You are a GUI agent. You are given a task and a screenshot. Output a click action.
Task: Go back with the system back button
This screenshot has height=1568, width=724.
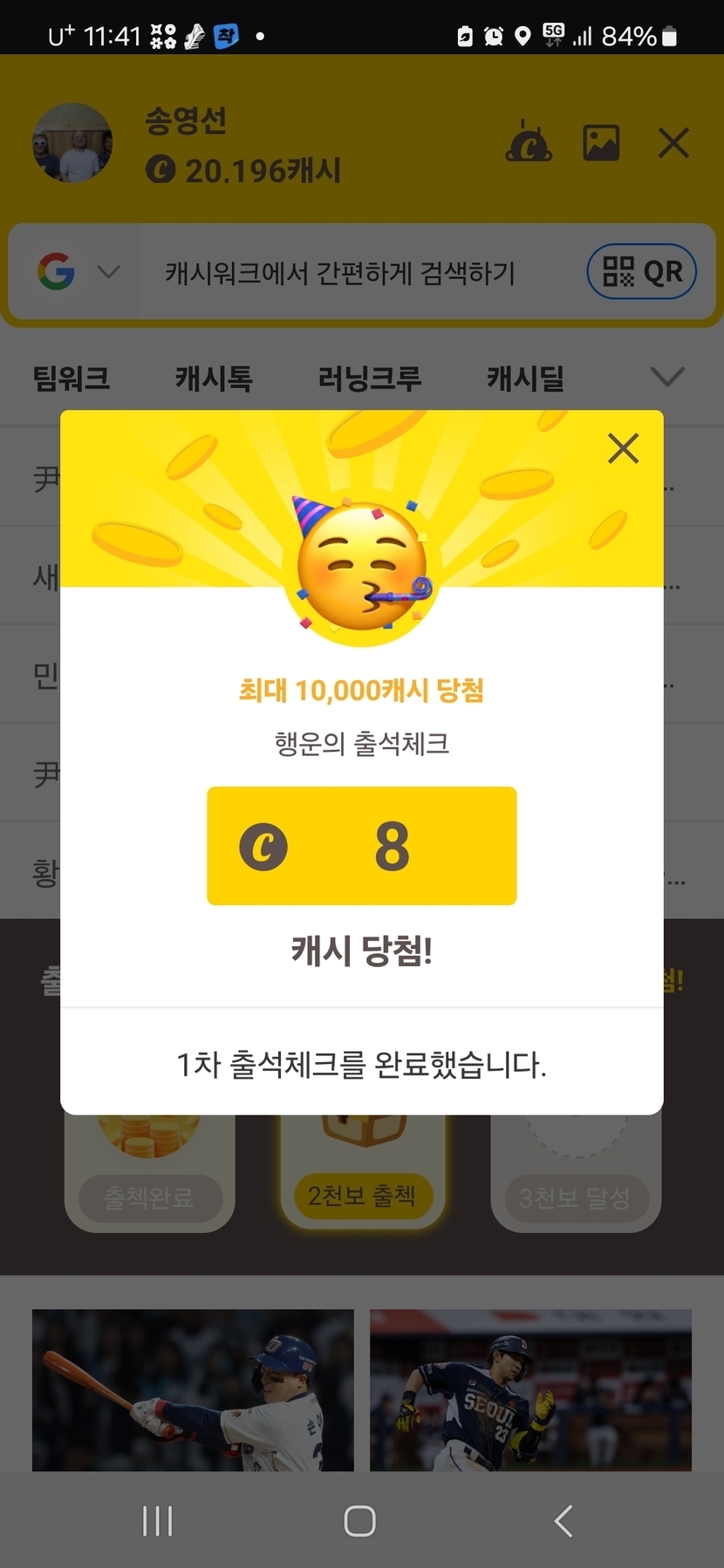563,1521
